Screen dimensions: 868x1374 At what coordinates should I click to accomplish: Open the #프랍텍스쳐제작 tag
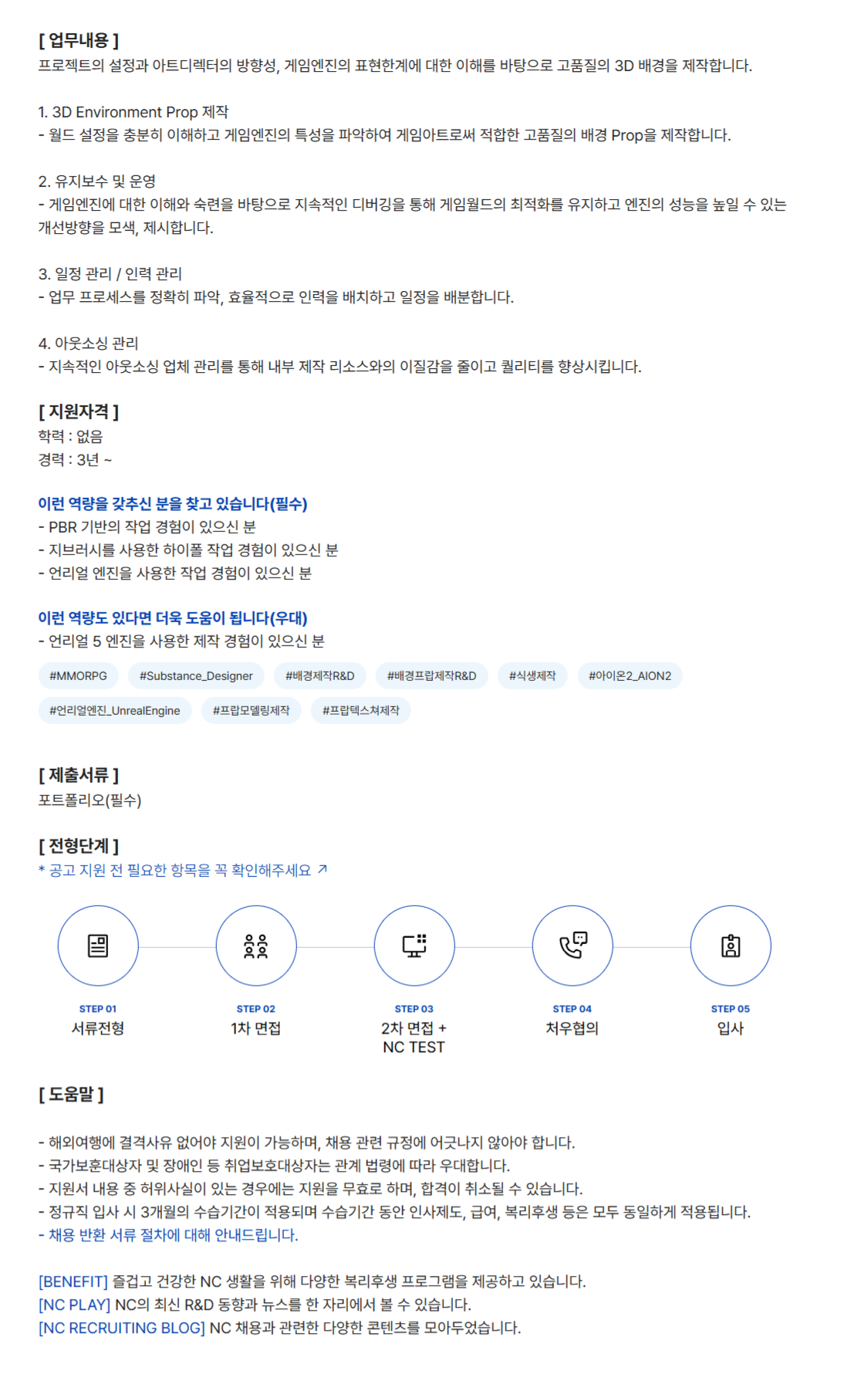coord(361,710)
